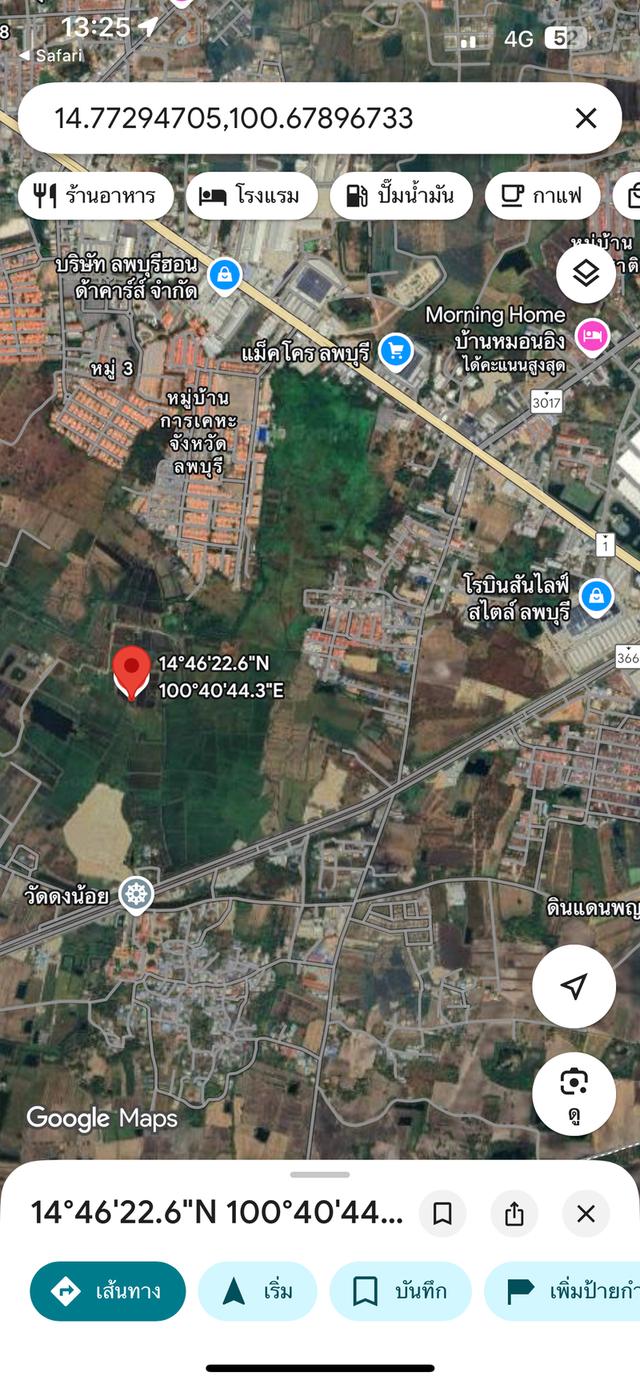This screenshot has width=640, height=1384.
Task: Tap the search field showing 14.77294705,100.67896733
Action: (290, 118)
